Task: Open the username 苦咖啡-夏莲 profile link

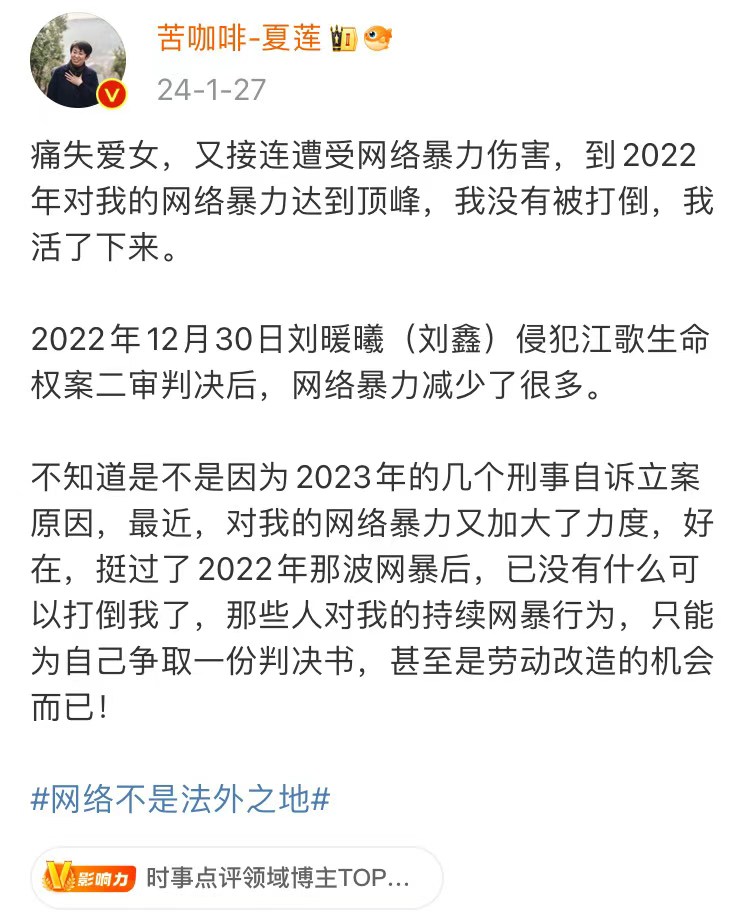Action: 239,38
